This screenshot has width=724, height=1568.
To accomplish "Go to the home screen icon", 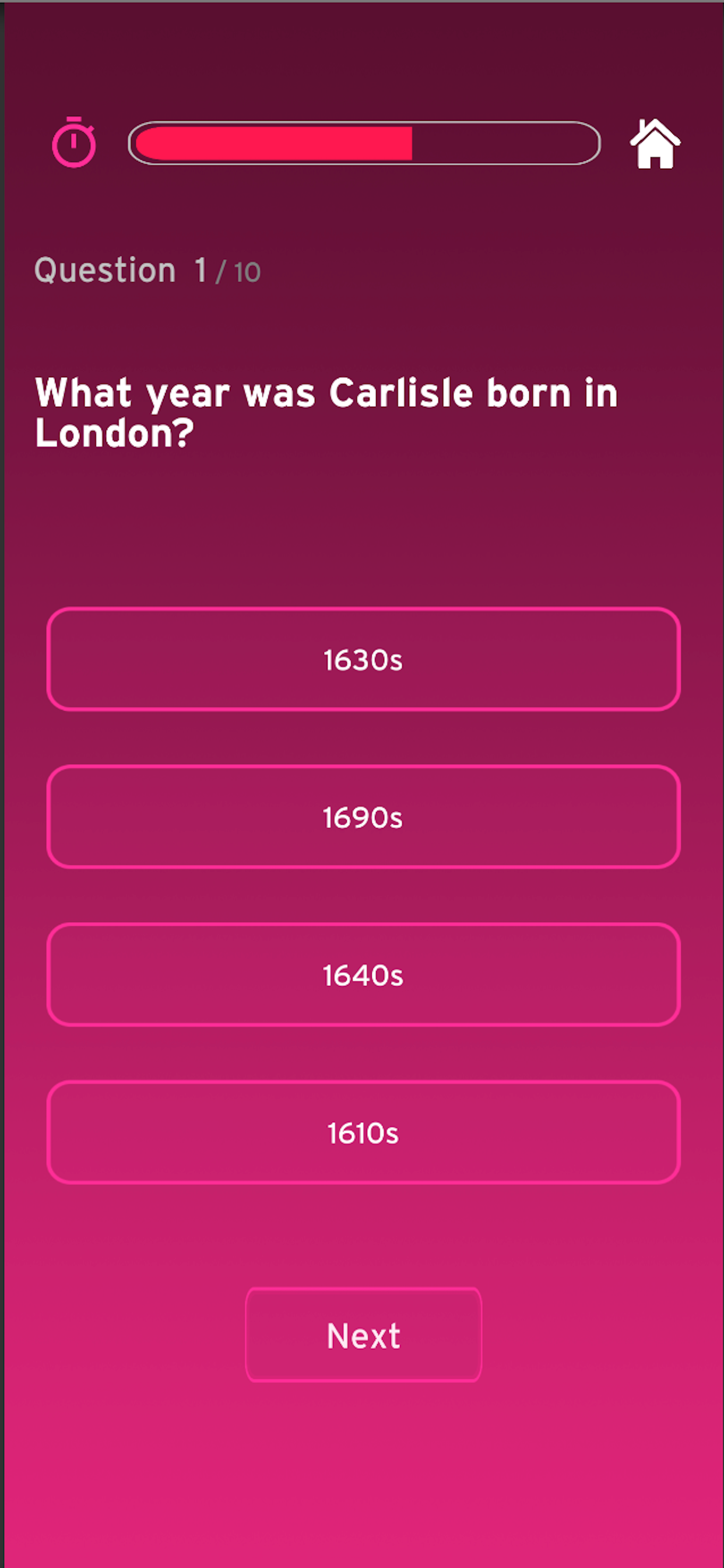I will click(x=655, y=143).
